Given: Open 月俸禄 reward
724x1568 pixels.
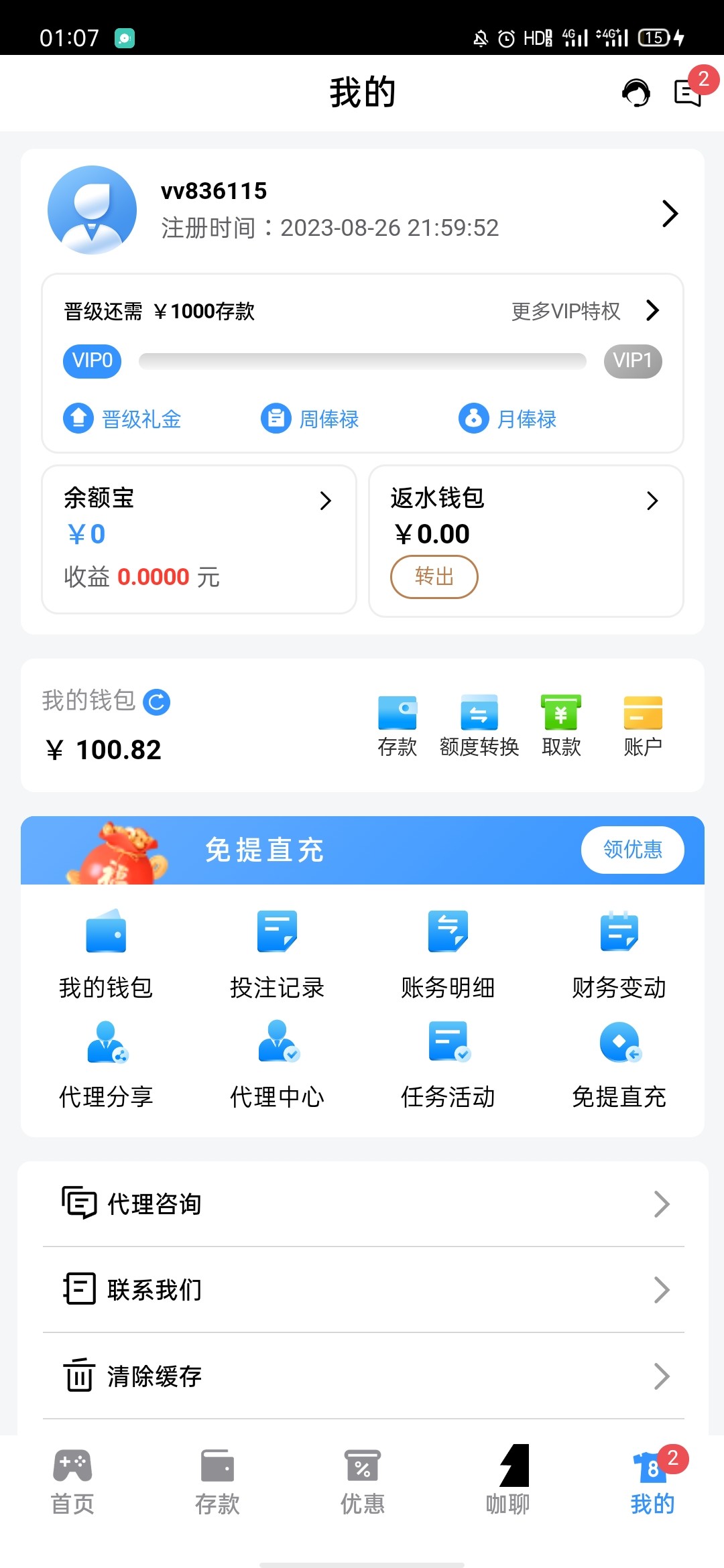Looking at the screenshot, I should pyautogui.click(x=507, y=419).
